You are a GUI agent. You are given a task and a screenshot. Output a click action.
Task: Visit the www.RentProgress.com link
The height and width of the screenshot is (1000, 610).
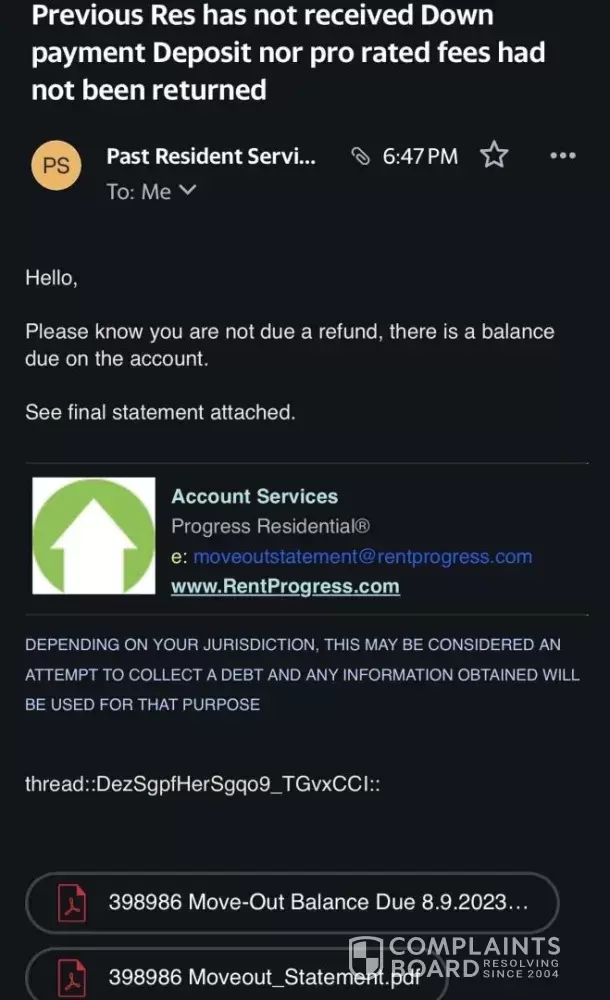click(x=285, y=587)
